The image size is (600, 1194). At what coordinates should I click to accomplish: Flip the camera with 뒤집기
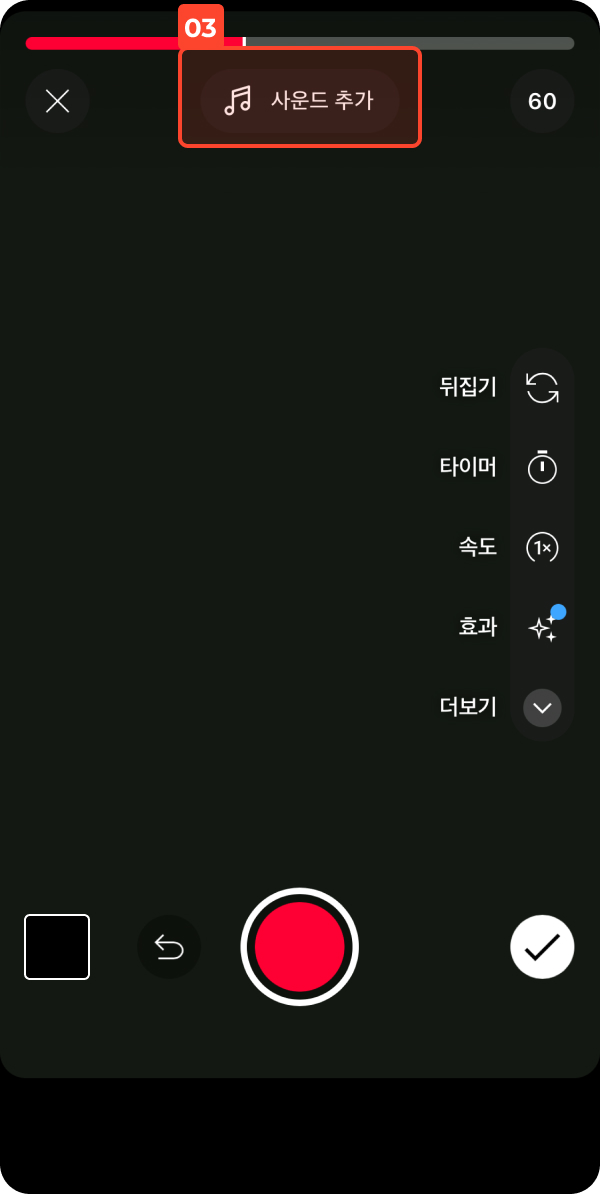(x=542, y=387)
